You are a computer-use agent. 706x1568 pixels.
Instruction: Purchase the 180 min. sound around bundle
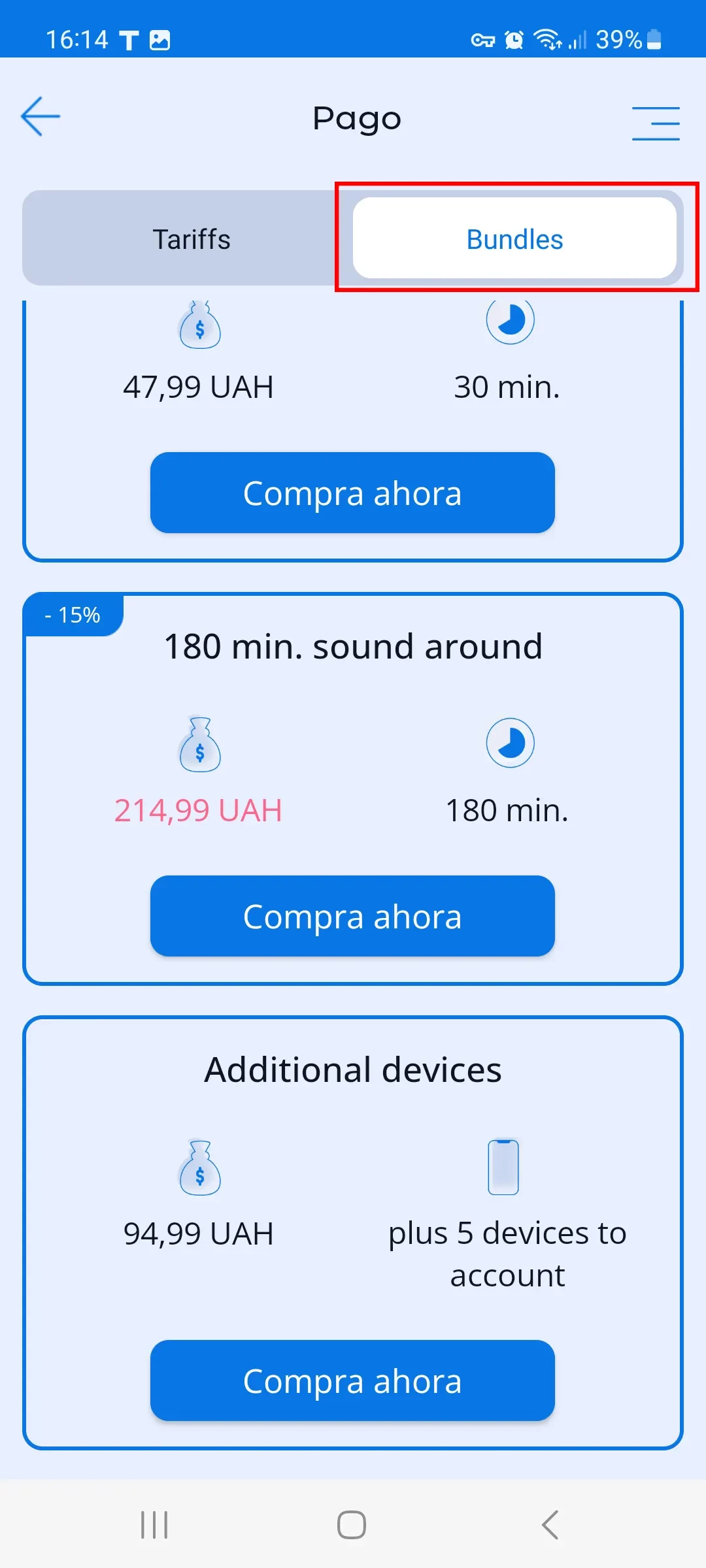point(352,917)
